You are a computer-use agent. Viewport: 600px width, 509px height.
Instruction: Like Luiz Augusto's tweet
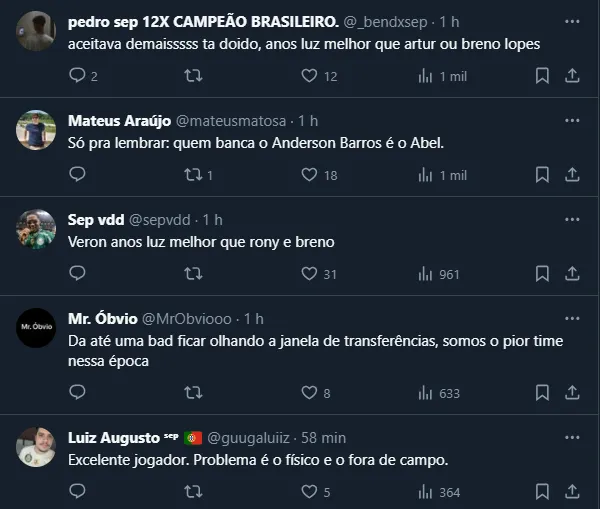click(309, 491)
